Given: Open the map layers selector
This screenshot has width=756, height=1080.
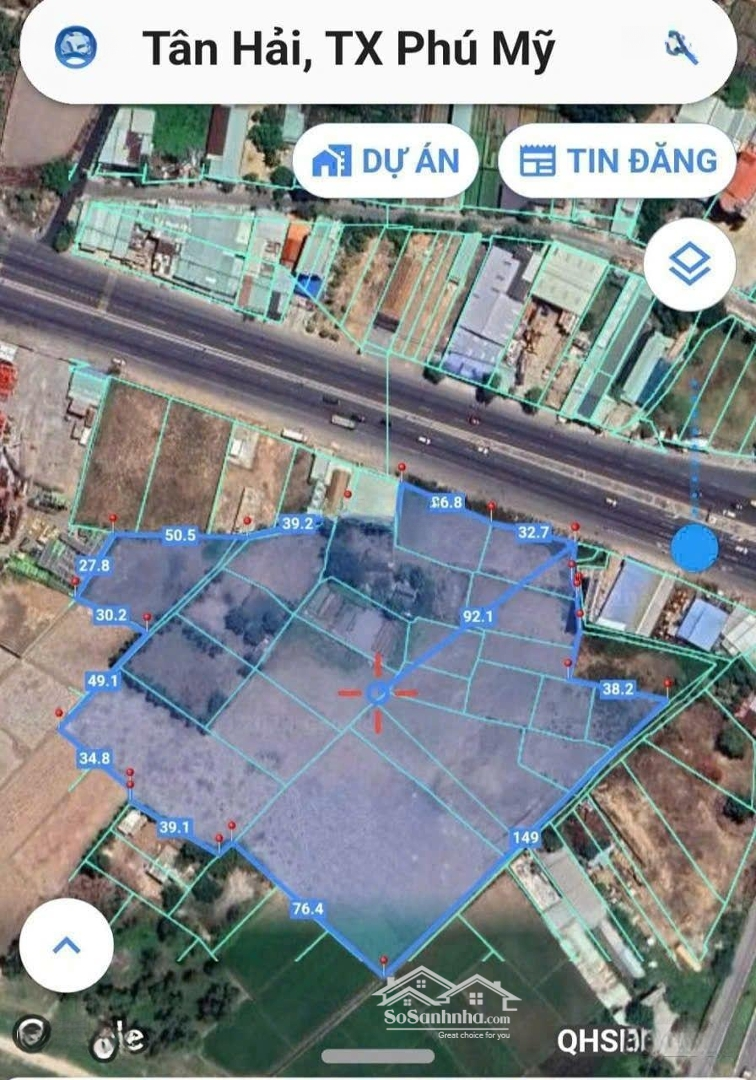Looking at the screenshot, I should [690, 265].
